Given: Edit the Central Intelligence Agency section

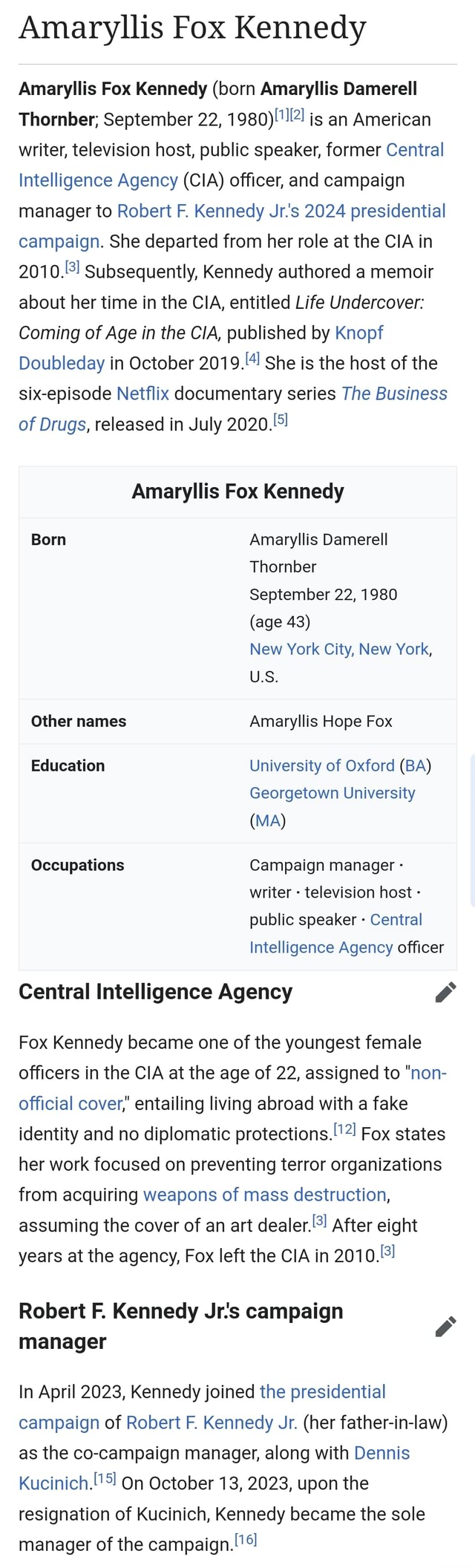Looking at the screenshot, I should [x=445, y=992].
